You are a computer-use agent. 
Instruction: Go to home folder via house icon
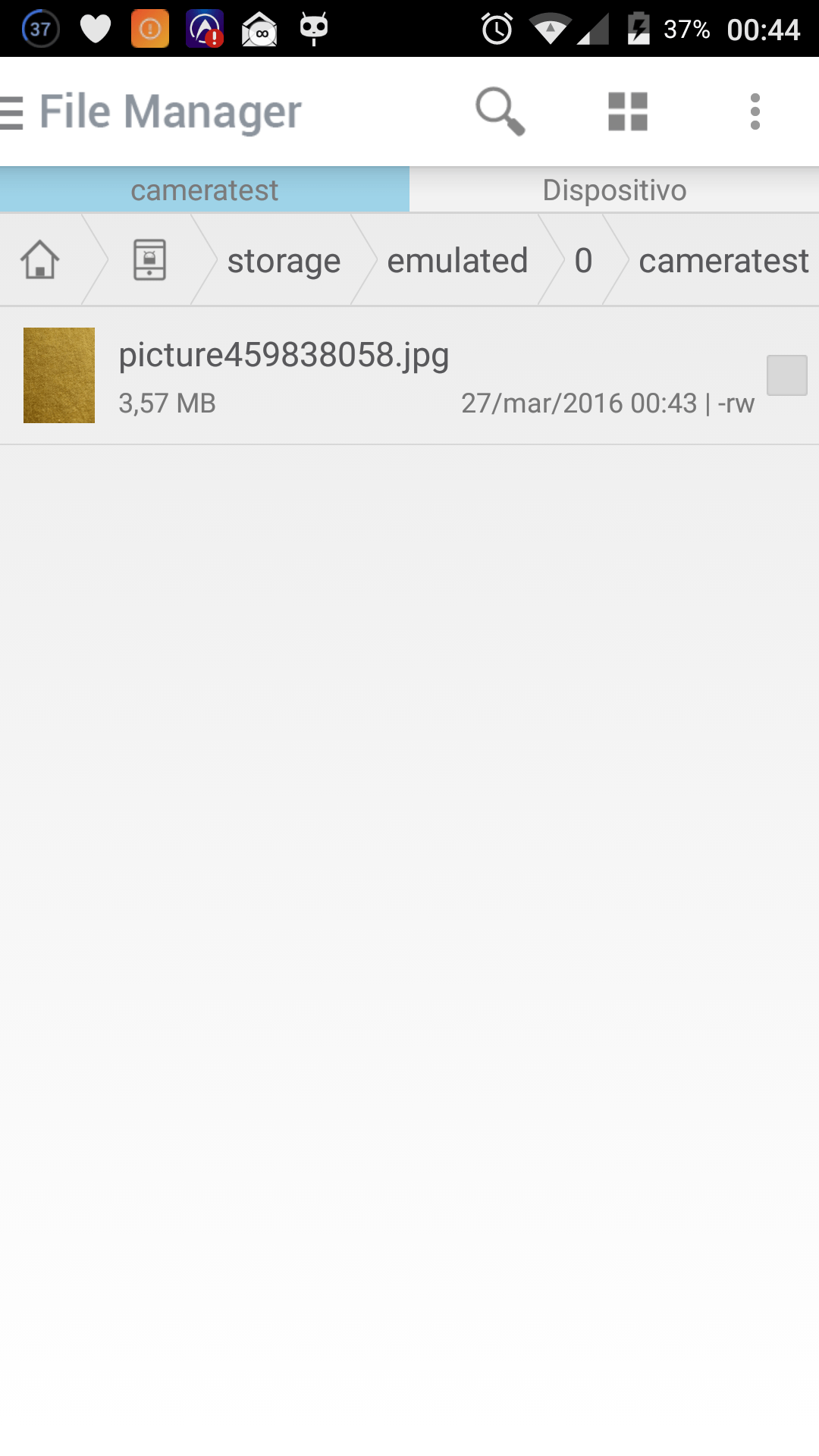pos(39,259)
